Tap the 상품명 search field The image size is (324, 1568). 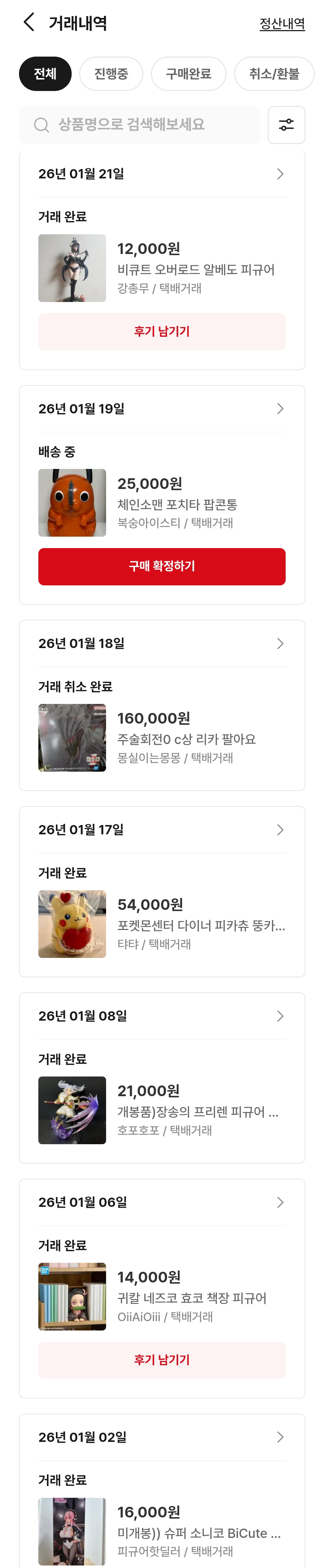point(139,125)
